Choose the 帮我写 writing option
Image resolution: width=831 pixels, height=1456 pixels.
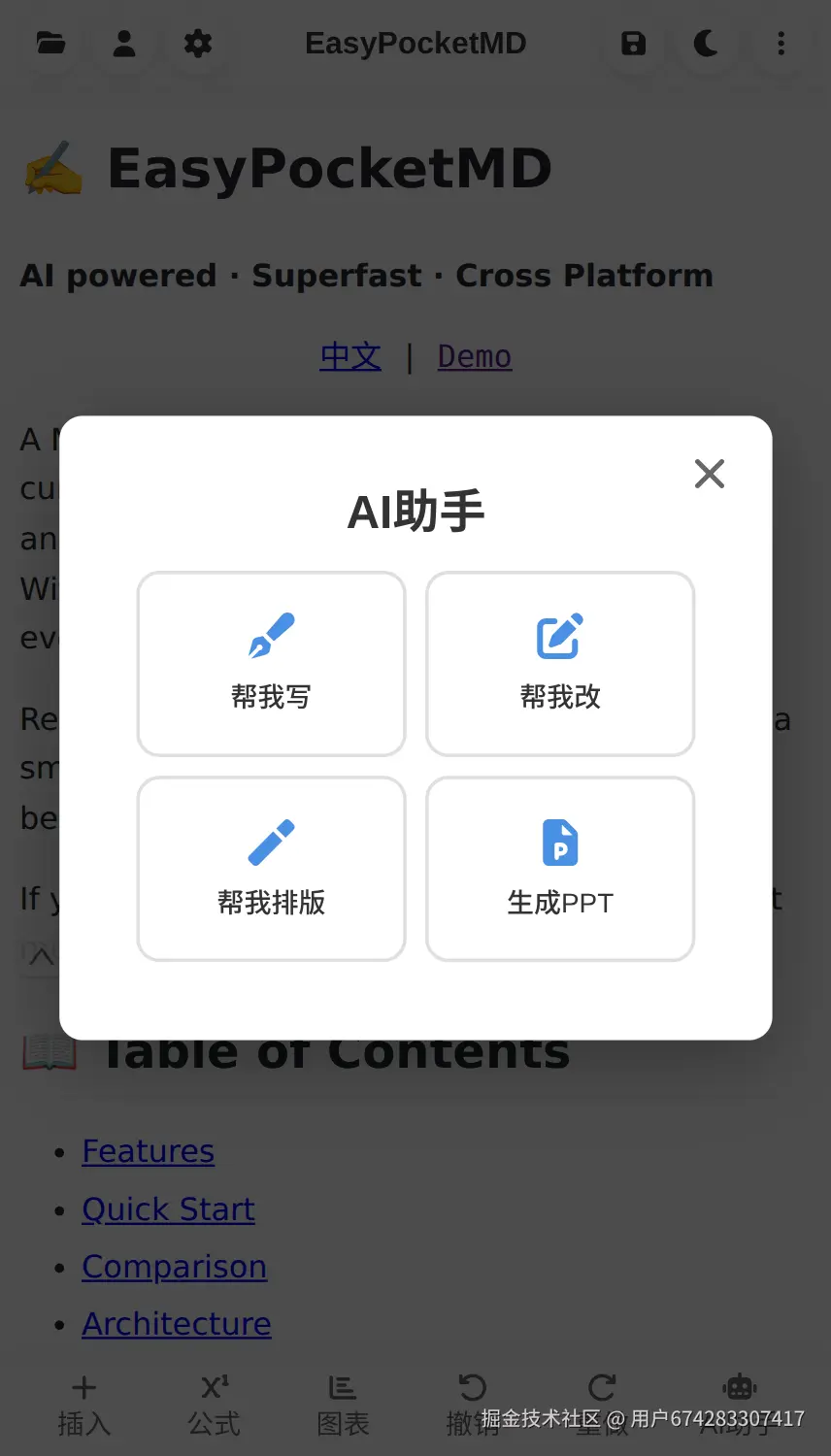[271, 664]
